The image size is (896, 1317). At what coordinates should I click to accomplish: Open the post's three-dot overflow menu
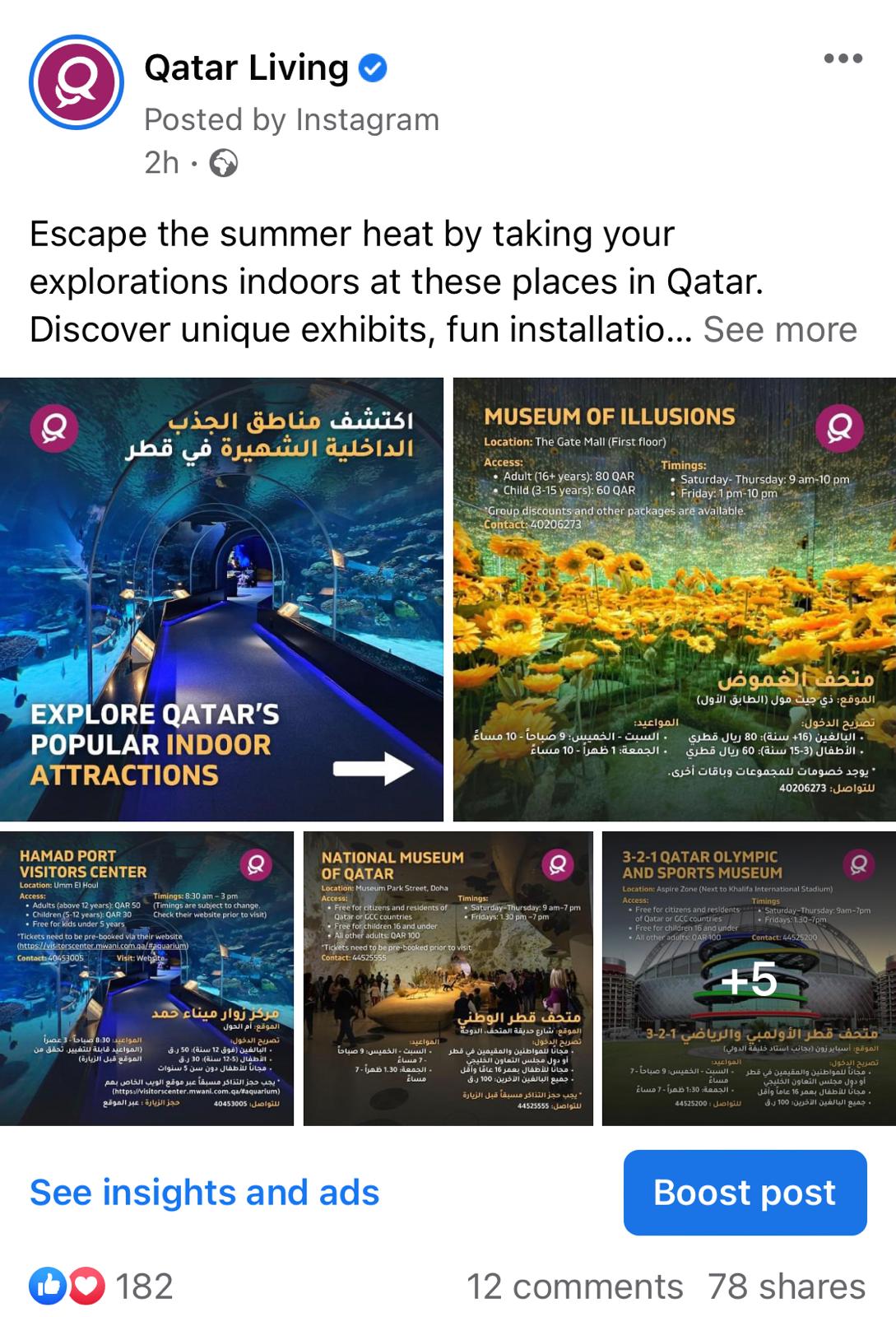[x=843, y=58]
